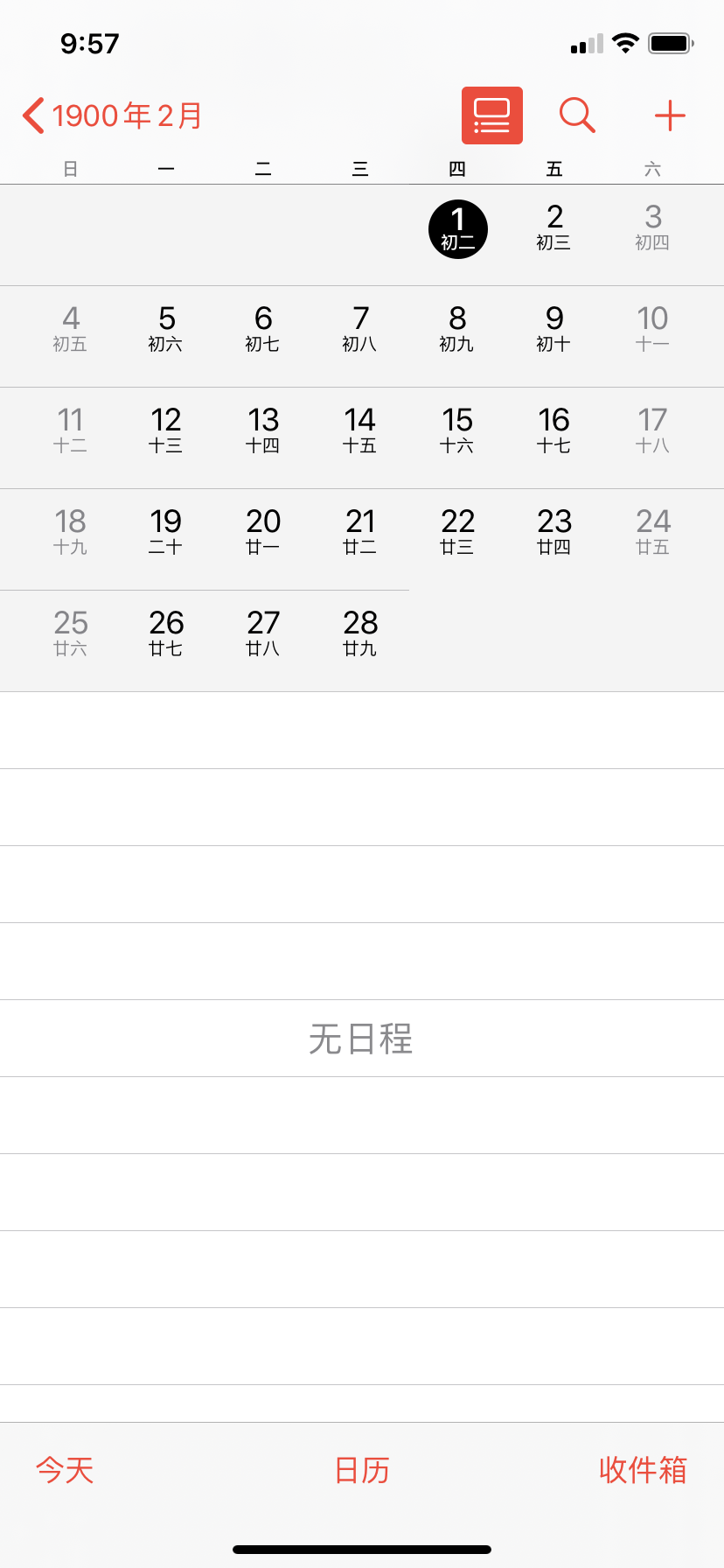Choose date 23 (廿四)
The image size is (724, 1568).
554,532
